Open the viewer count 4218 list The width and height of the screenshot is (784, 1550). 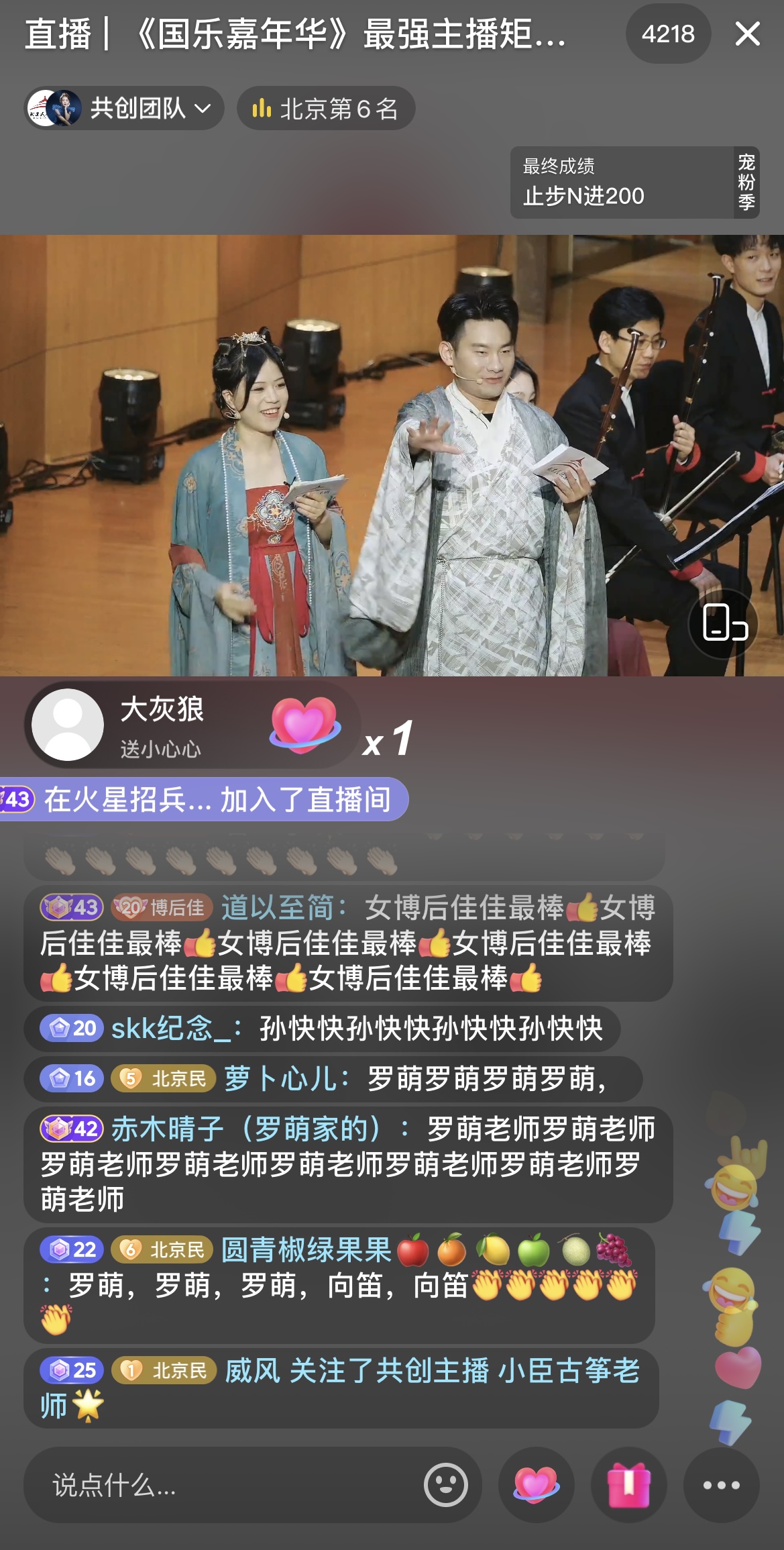pyautogui.click(x=667, y=34)
